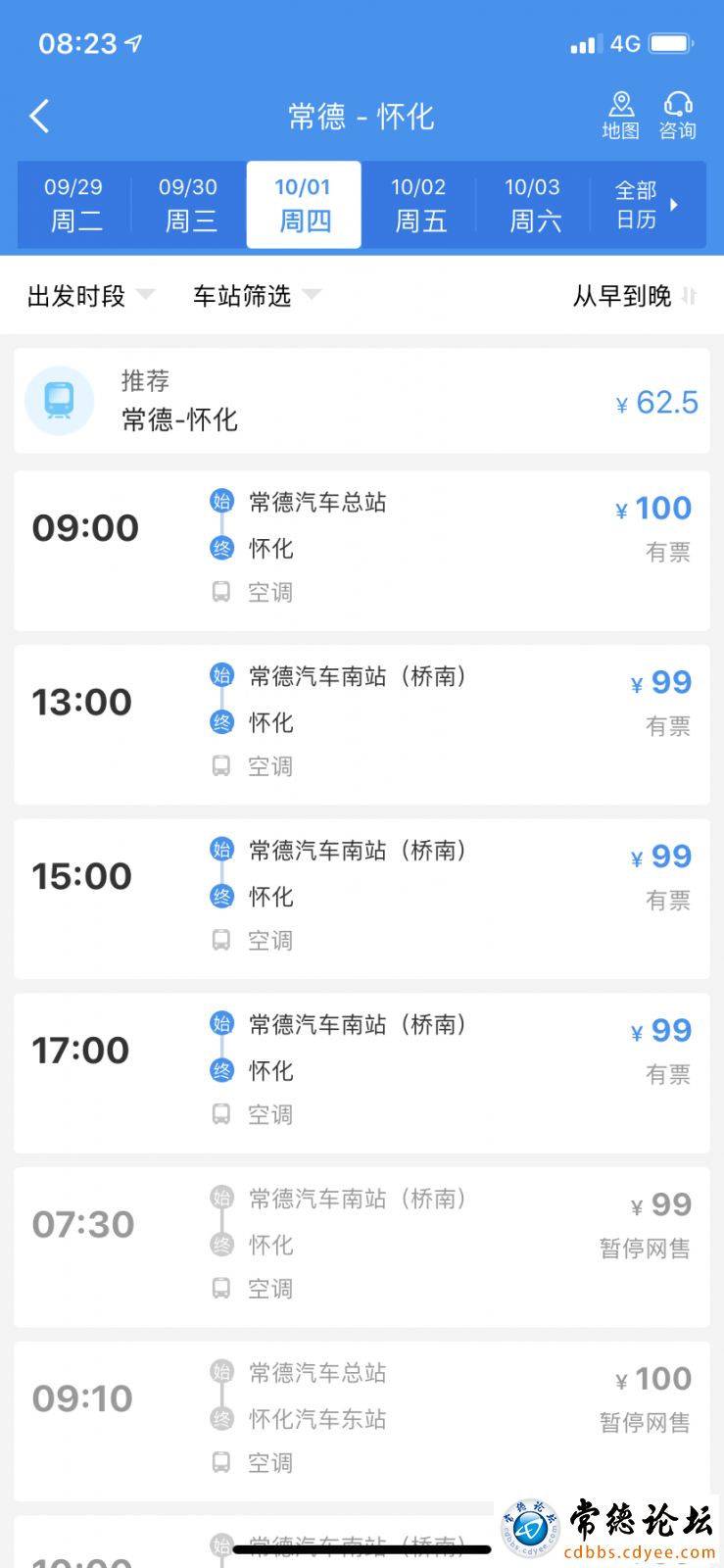Choose the 15:00 bus to 怀化
Viewport: 724px width, 1568px height.
coord(362,899)
